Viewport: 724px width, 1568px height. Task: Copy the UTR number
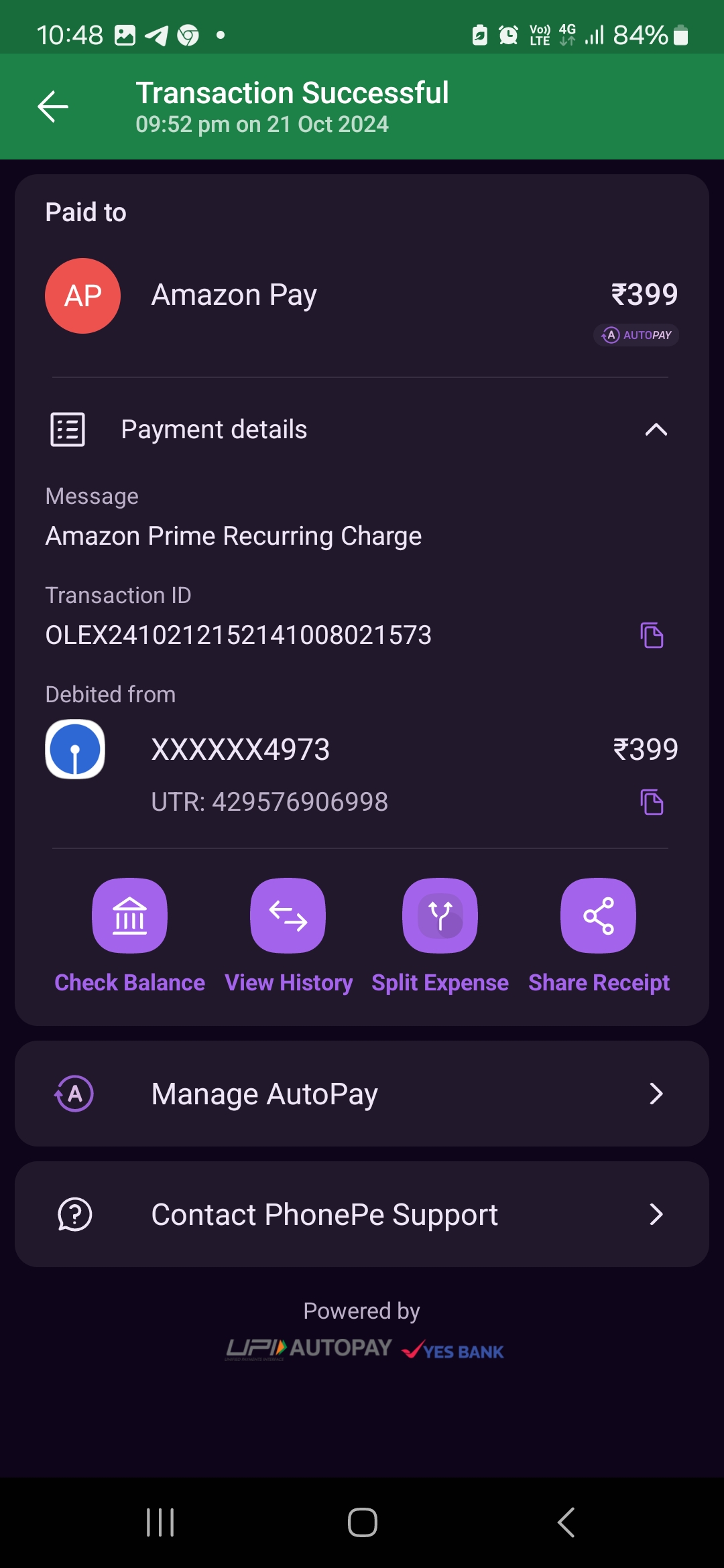(x=652, y=802)
